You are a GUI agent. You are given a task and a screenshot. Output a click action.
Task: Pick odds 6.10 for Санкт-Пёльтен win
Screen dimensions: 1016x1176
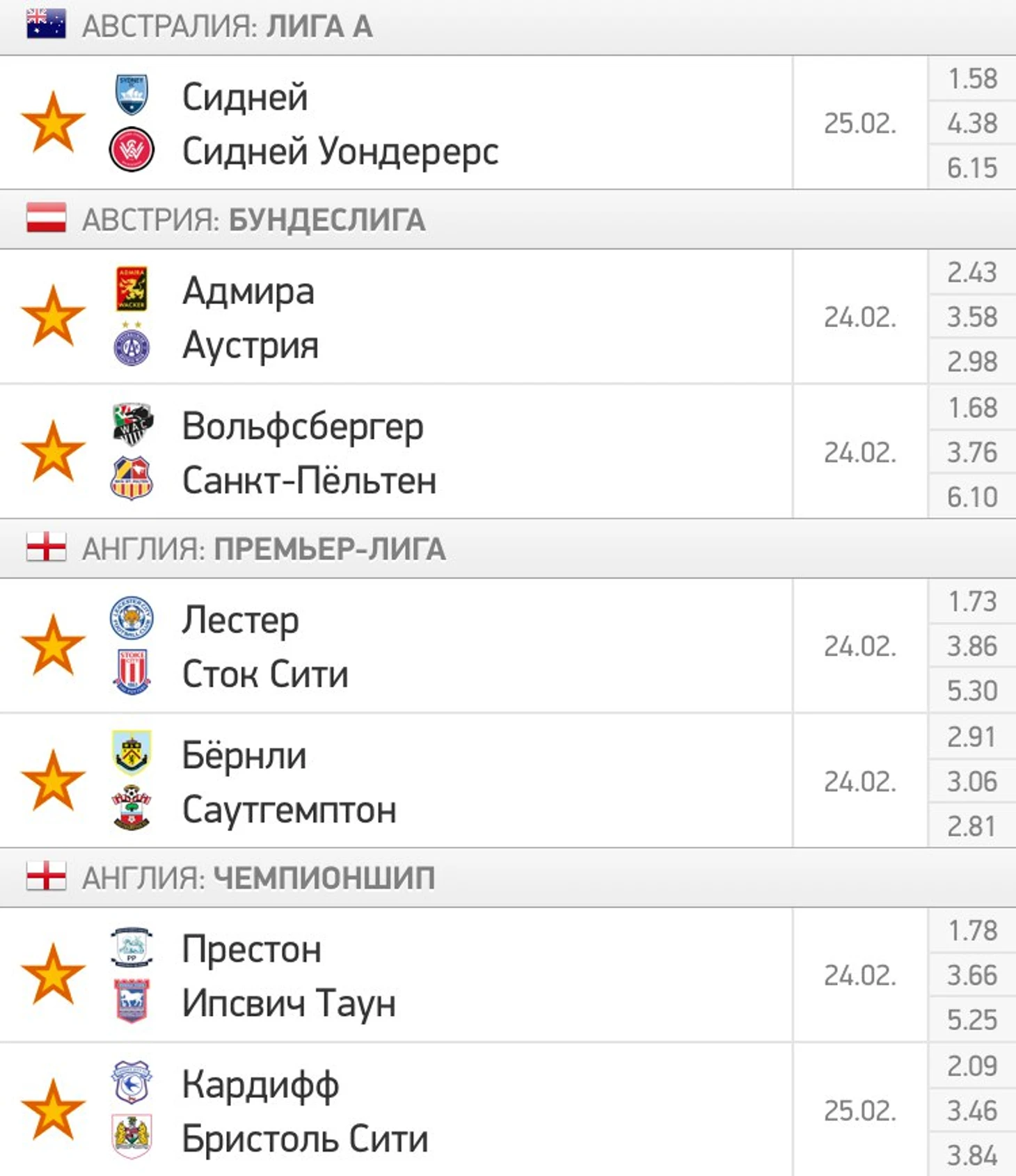tap(972, 497)
